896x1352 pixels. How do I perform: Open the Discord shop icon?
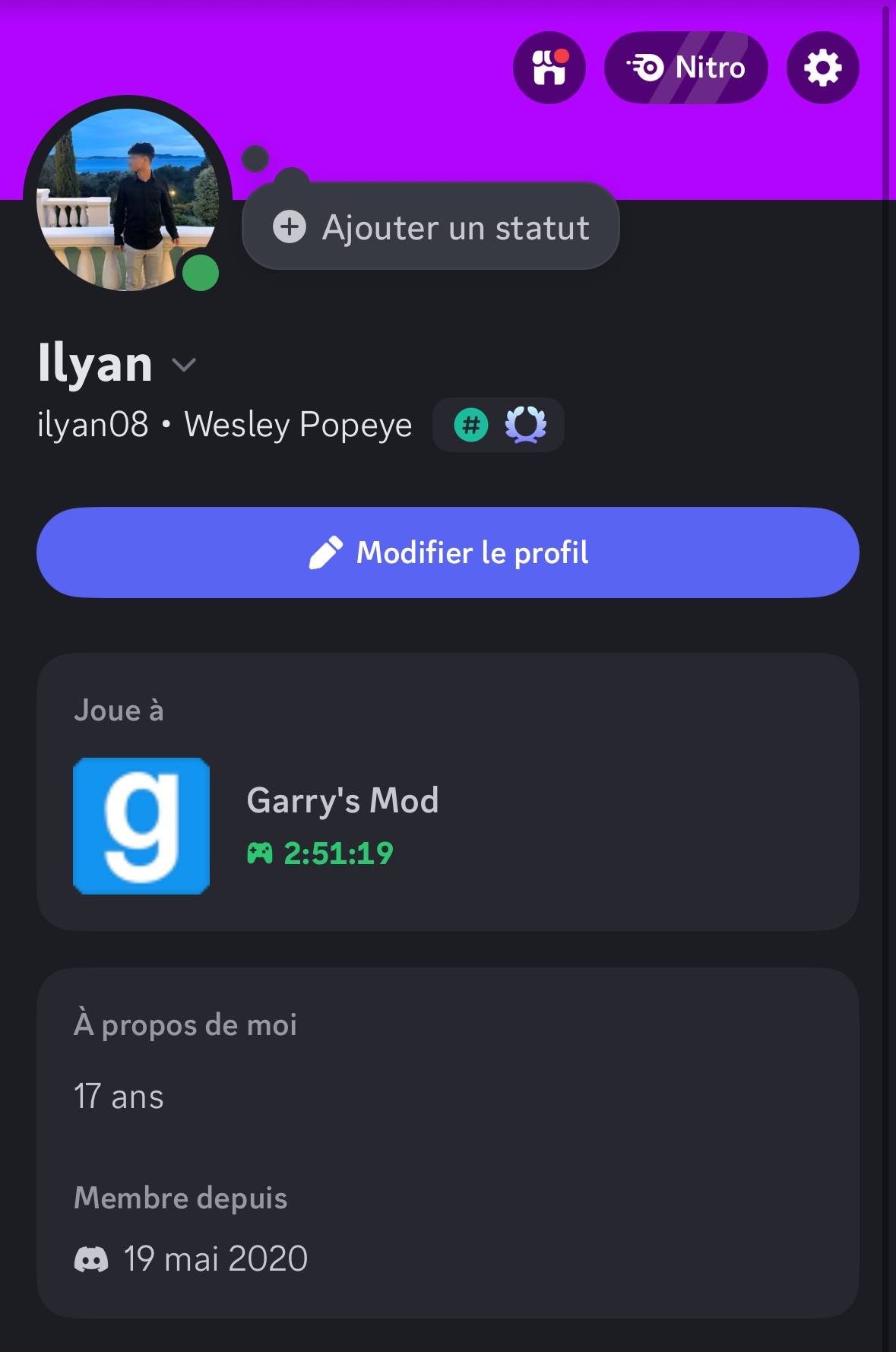tap(549, 68)
